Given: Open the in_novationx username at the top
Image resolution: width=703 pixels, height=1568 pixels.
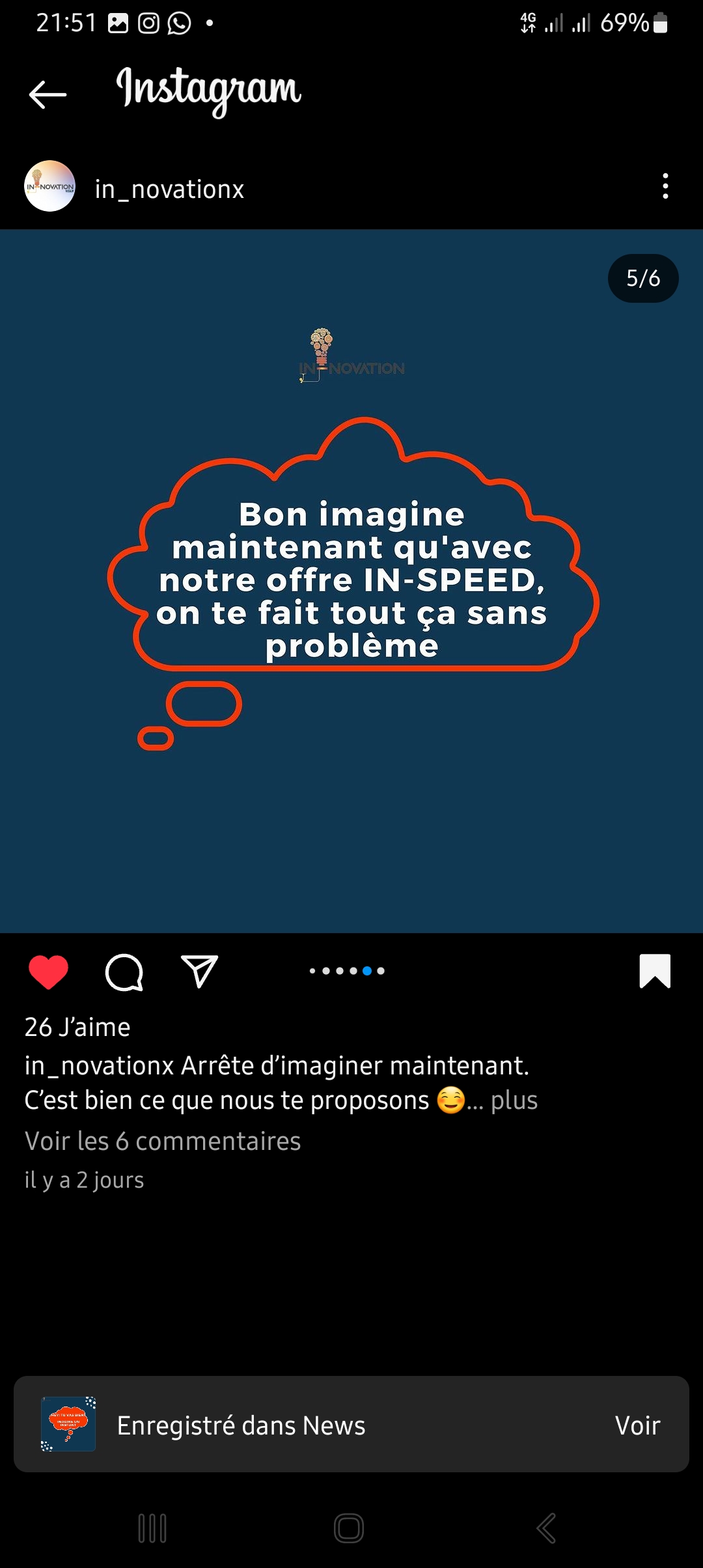Looking at the screenshot, I should (169, 189).
